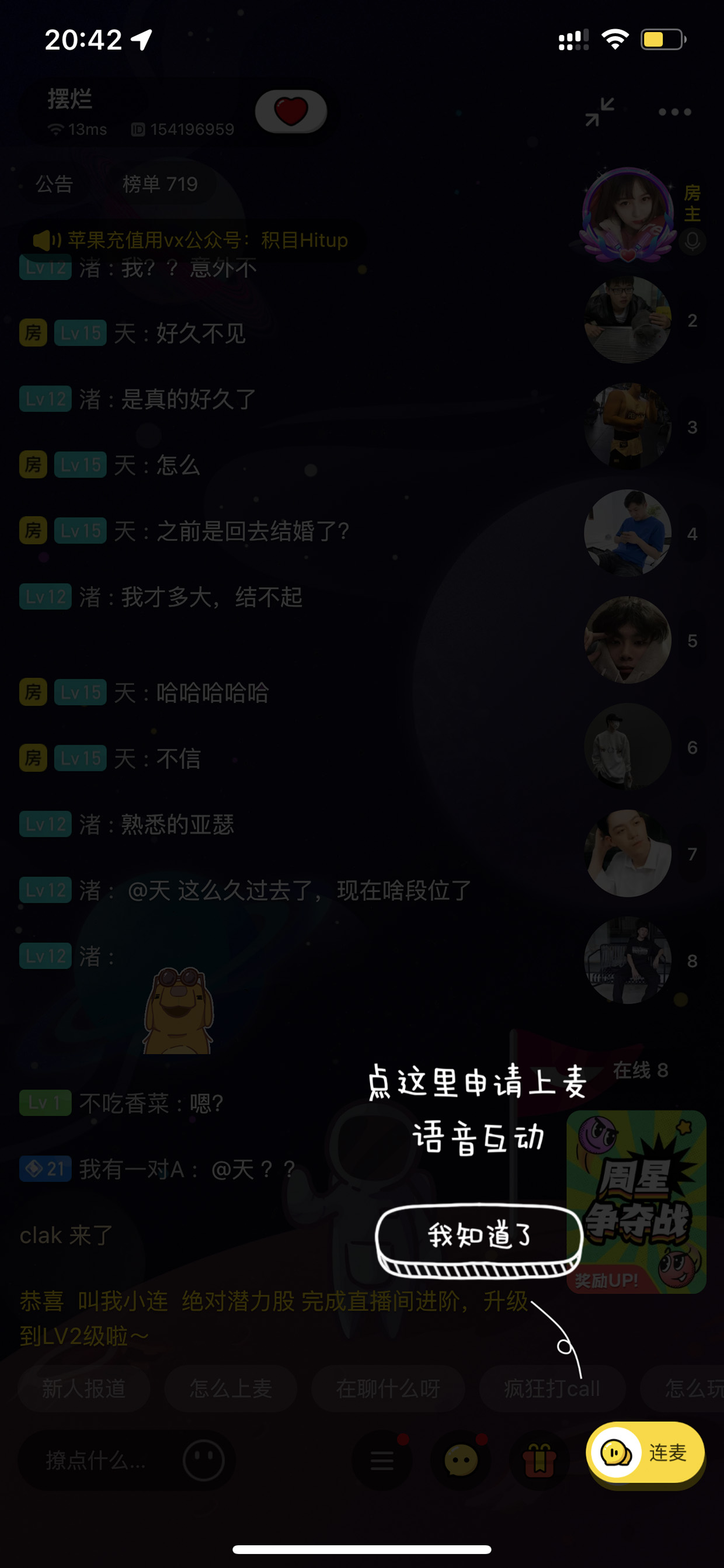Open the gift box icon
Viewport: 724px width, 1568px height.
539,1461
